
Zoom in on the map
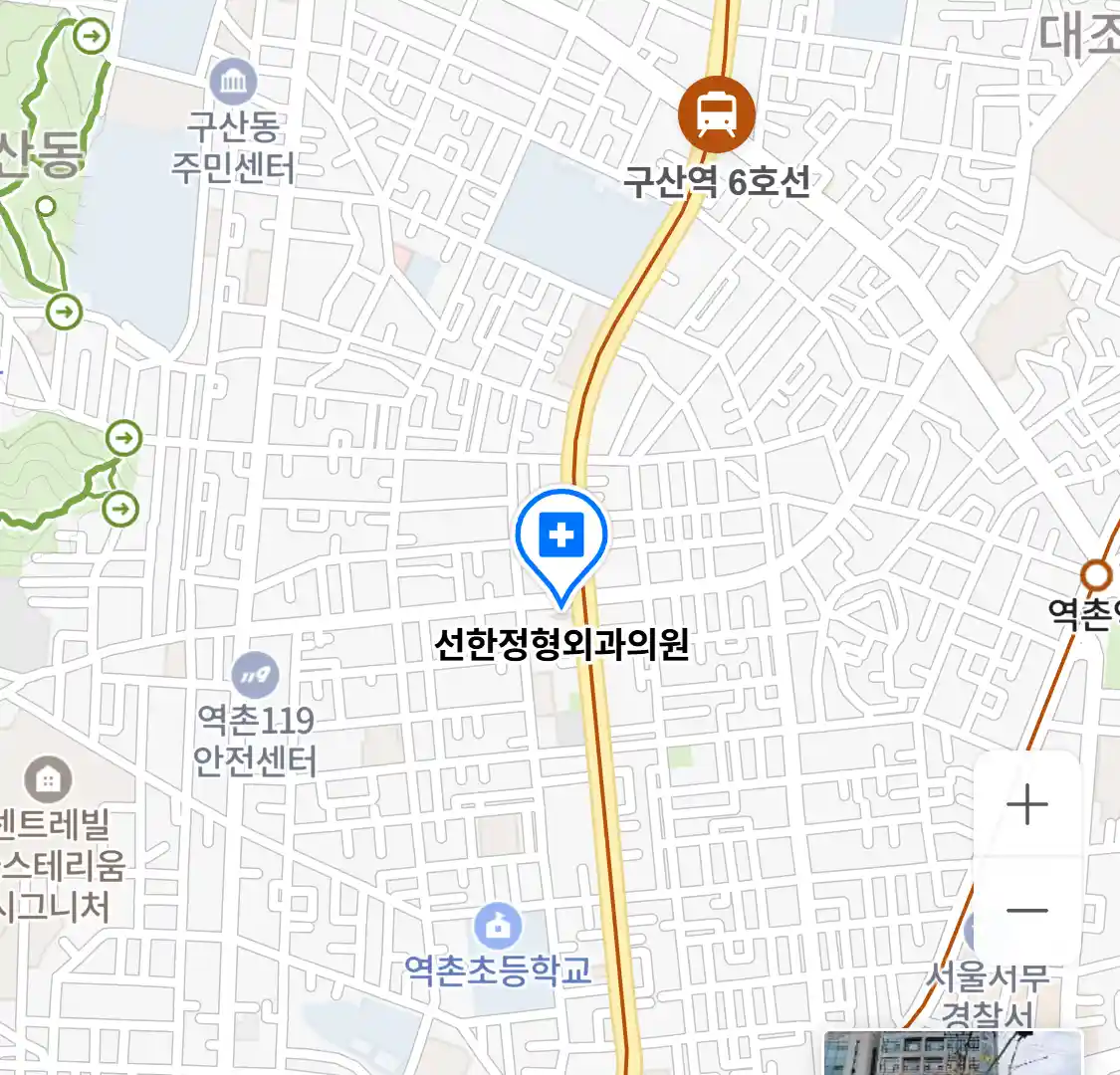click(x=1026, y=804)
